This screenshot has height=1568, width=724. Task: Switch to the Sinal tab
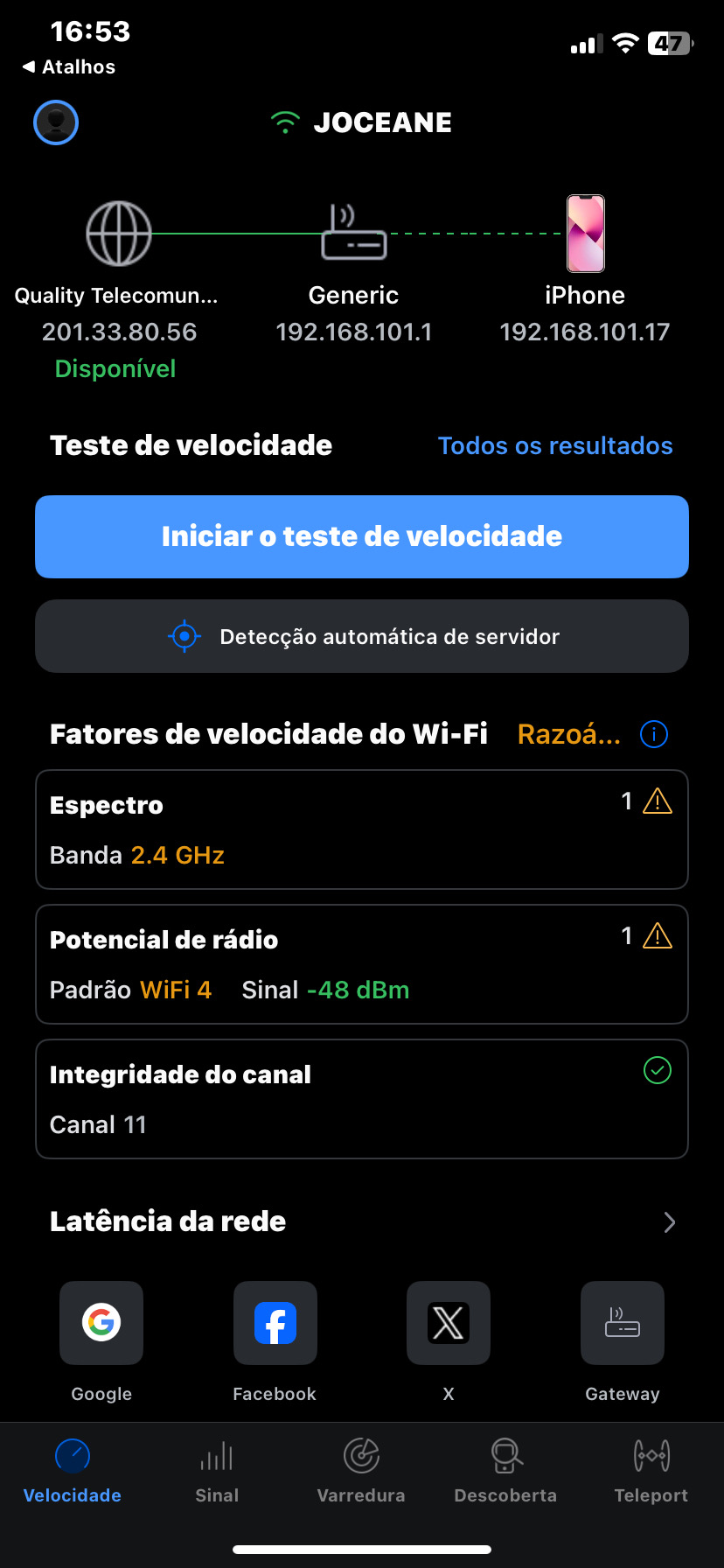click(217, 1471)
